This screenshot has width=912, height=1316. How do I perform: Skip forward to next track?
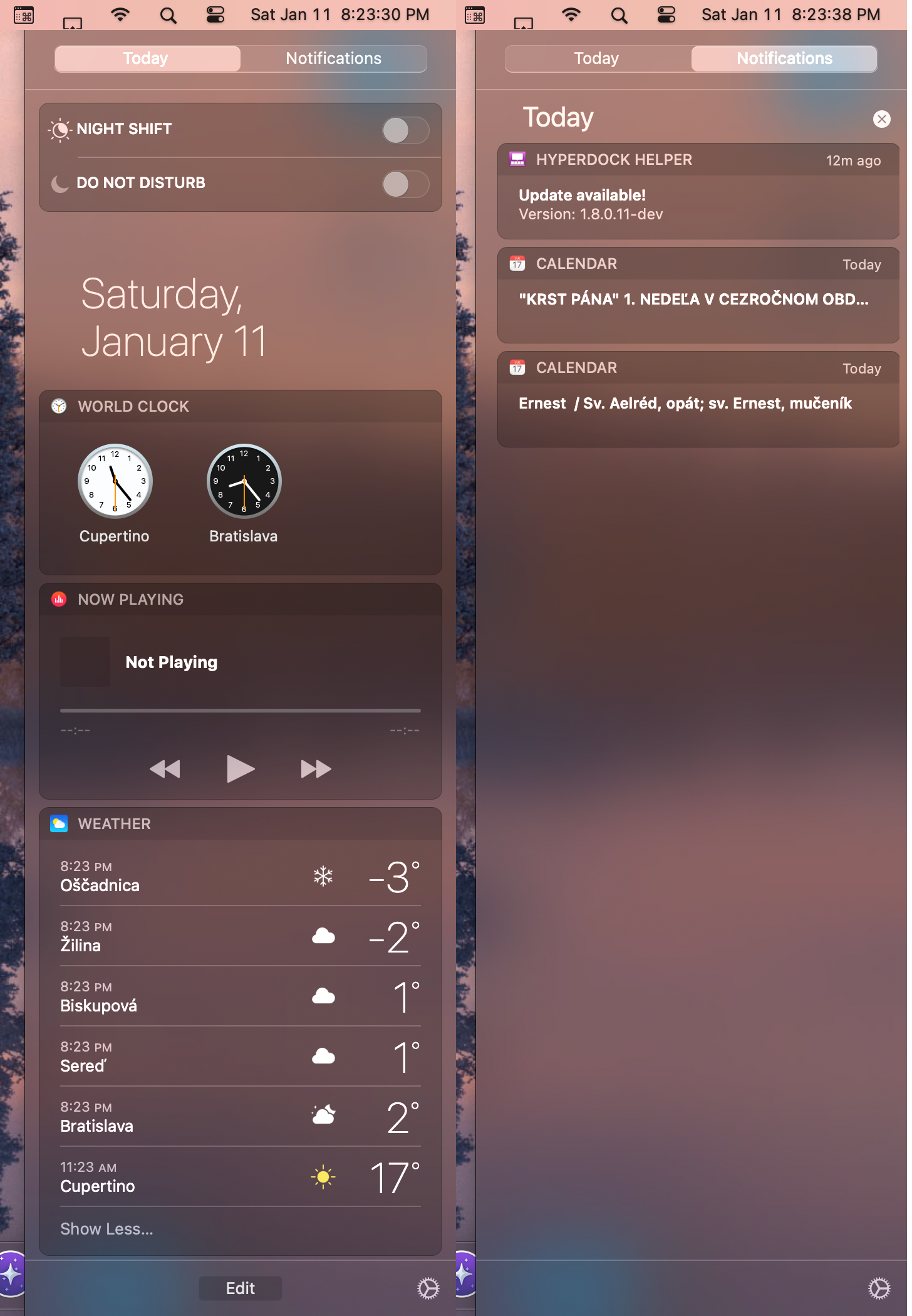point(316,768)
